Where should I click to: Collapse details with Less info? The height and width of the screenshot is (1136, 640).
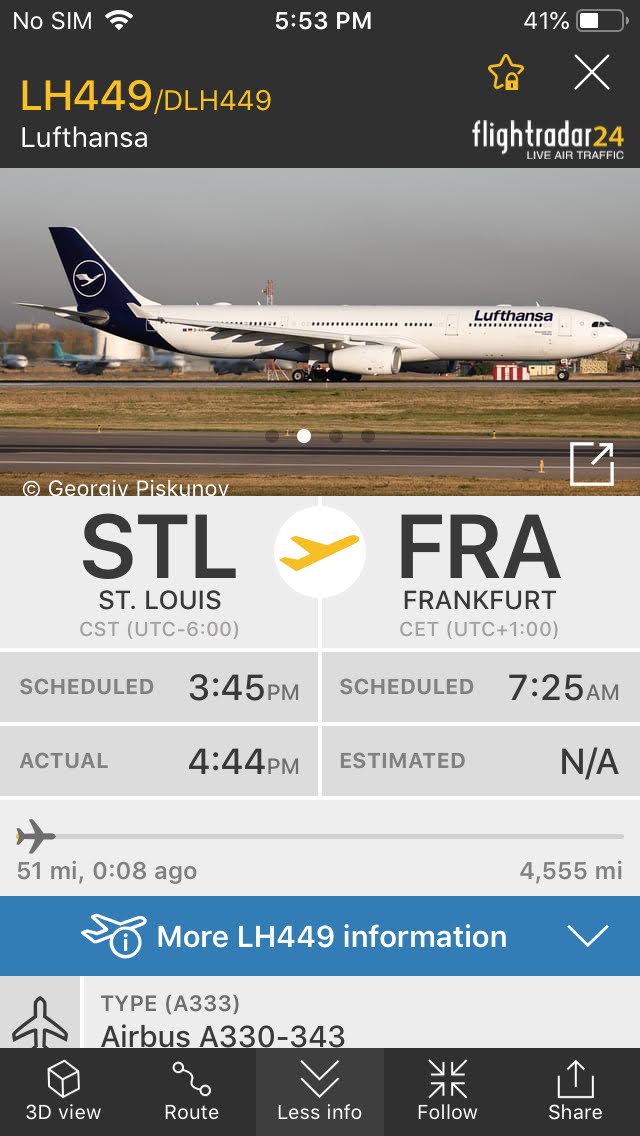click(320, 1092)
